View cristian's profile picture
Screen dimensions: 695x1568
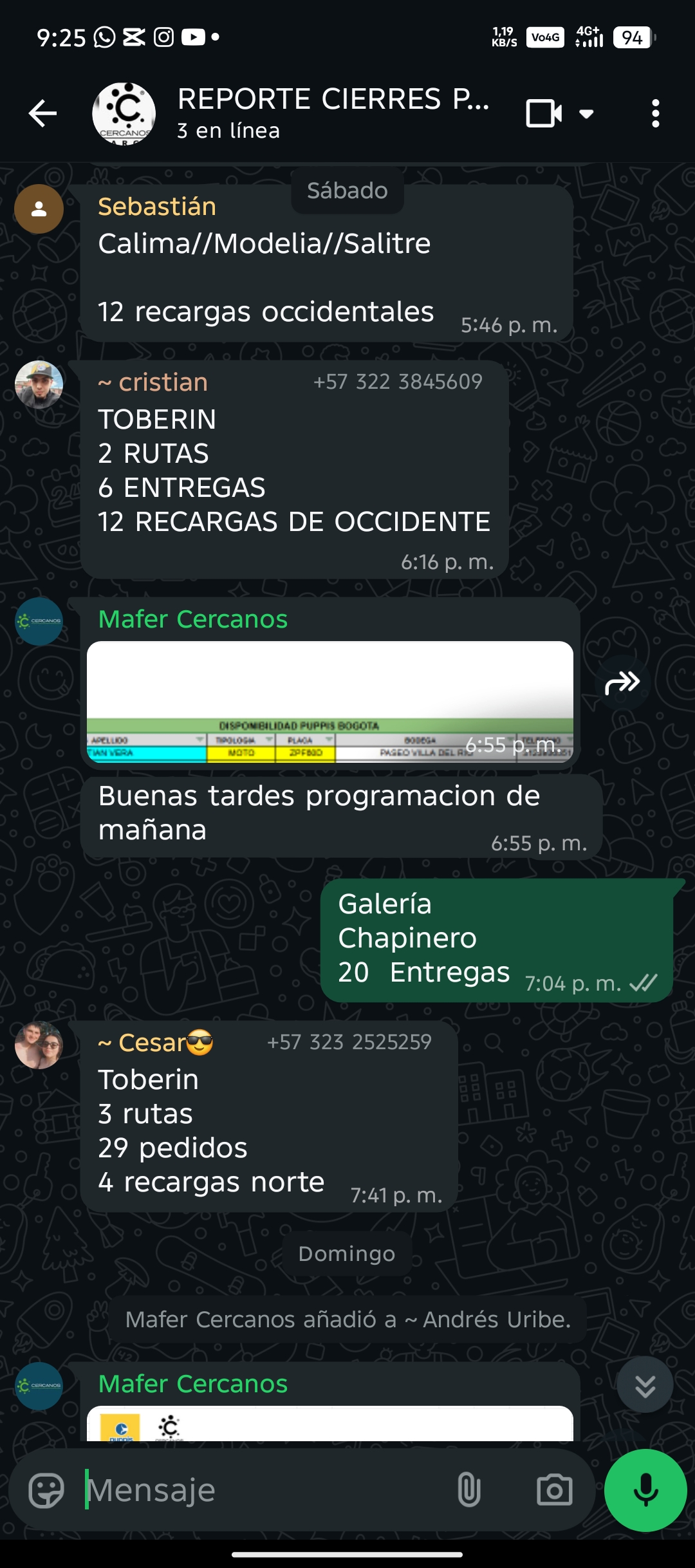coord(39,384)
